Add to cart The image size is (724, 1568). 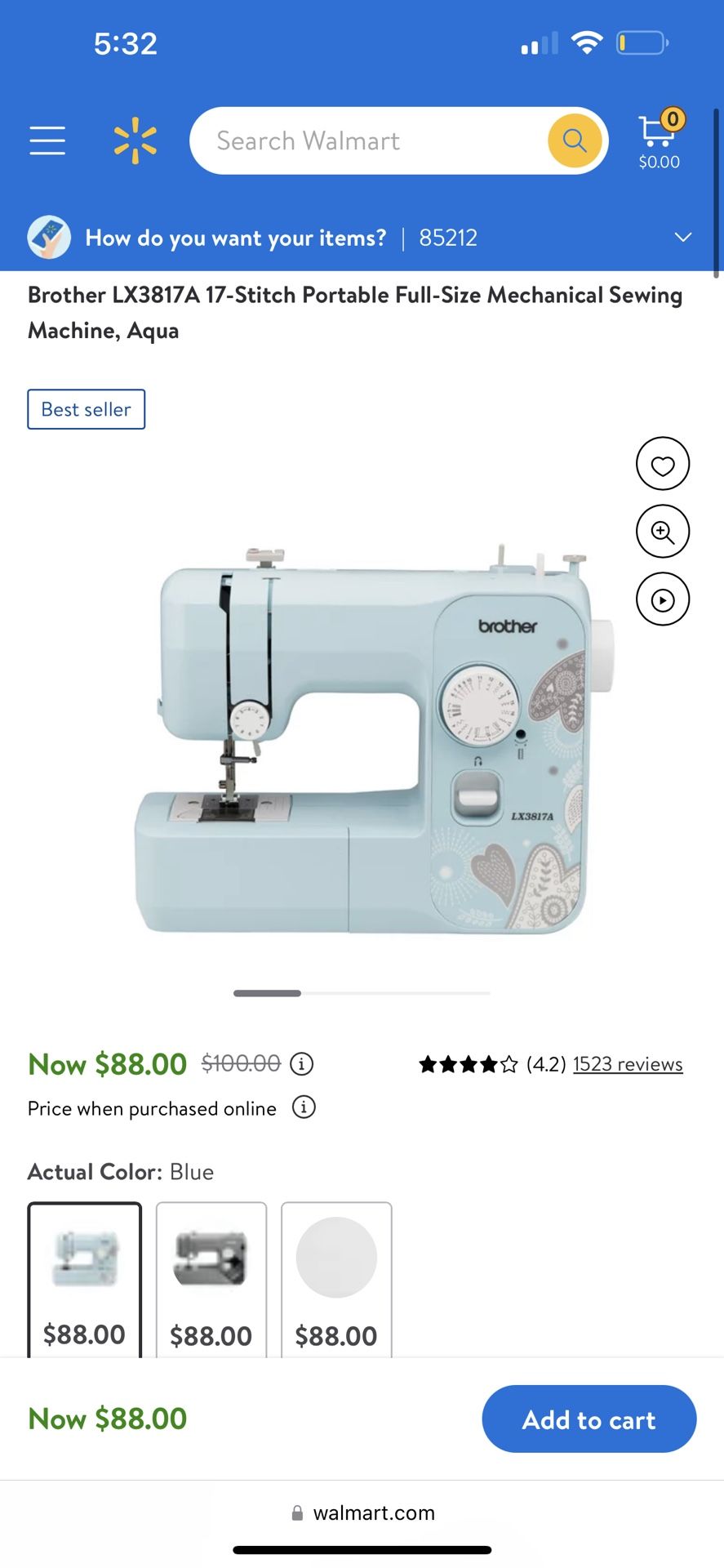pyautogui.click(x=589, y=1419)
